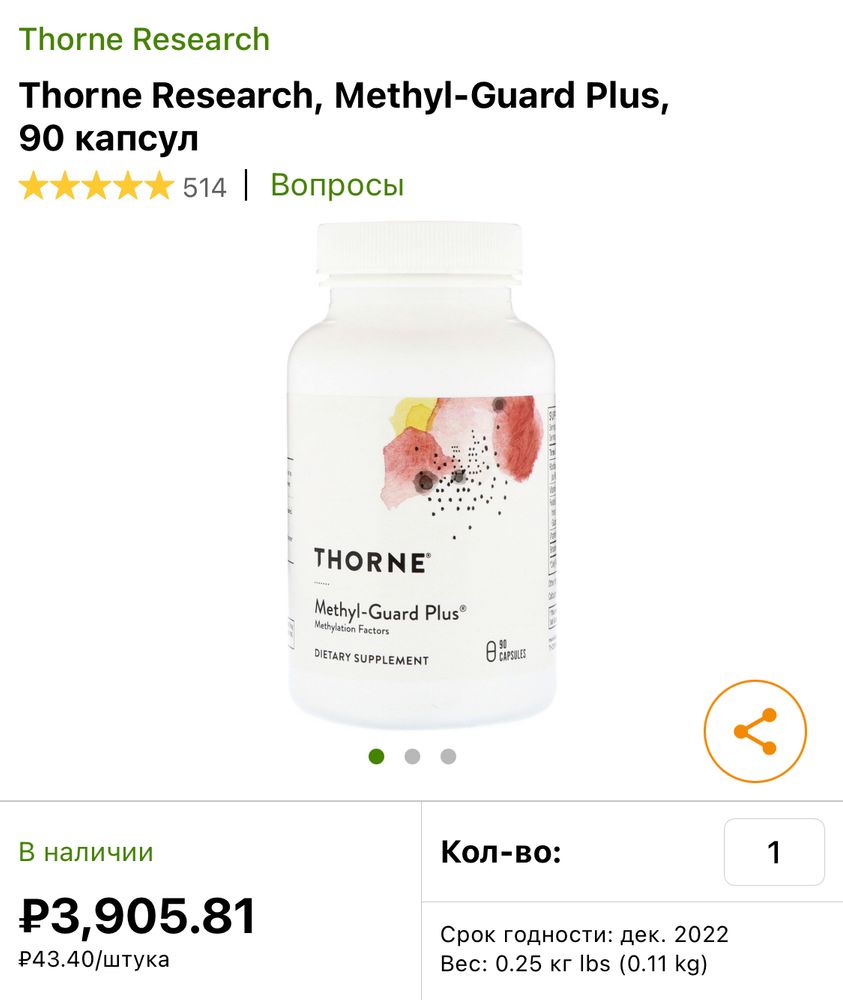Jump to the second product image dot
This screenshot has height=1000, width=843.
412,756
